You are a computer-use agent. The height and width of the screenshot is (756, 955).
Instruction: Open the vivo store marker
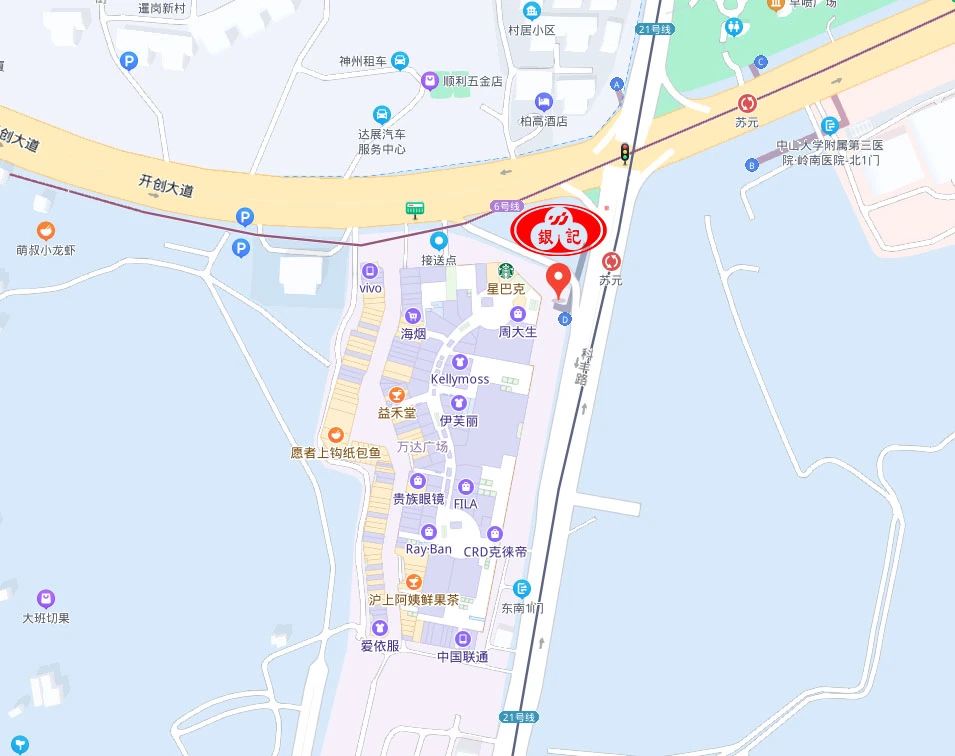click(x=370, y=271)
